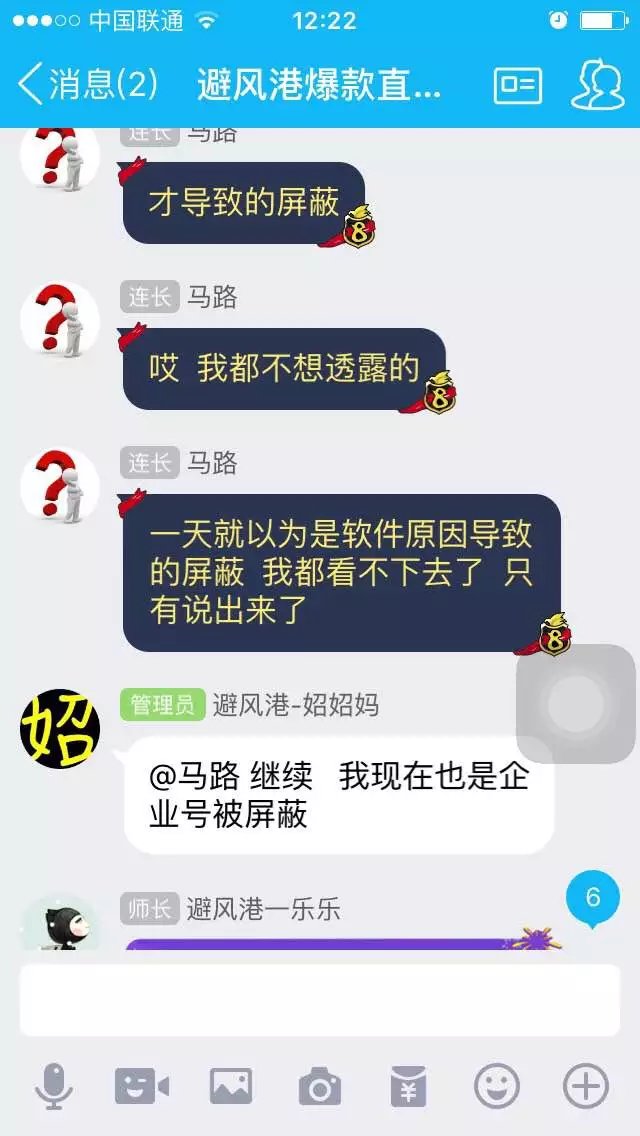The image size is (640, 1136).
Task: Go back to the 消息 list
Action: pos(88,84)
